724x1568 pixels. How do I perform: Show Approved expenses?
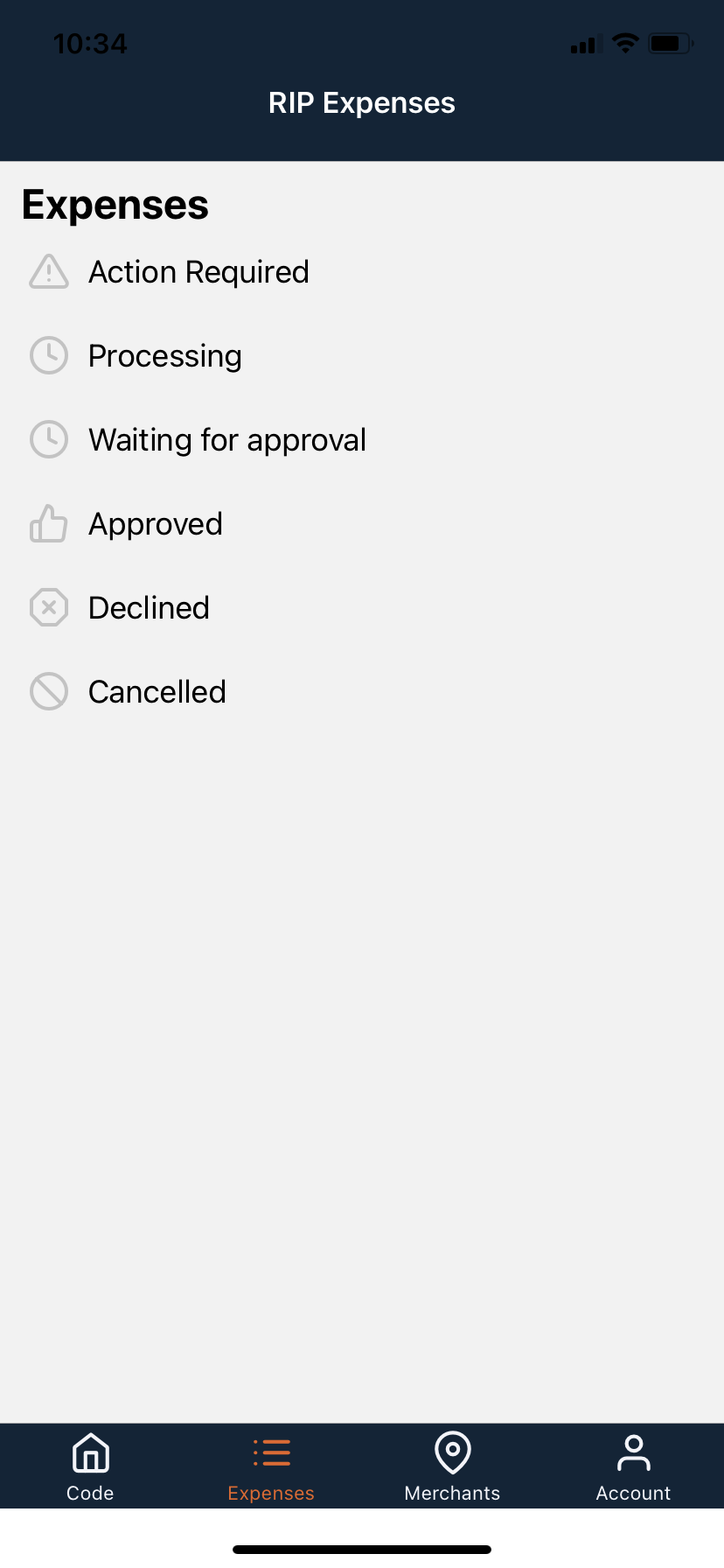click(x=155, y=524)
